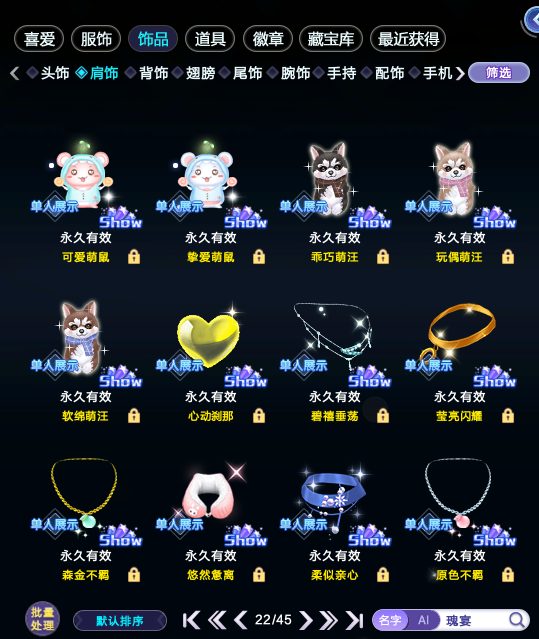Change the 默认排序 sort order
The image size is (539, 639).
tap(120, 621)
